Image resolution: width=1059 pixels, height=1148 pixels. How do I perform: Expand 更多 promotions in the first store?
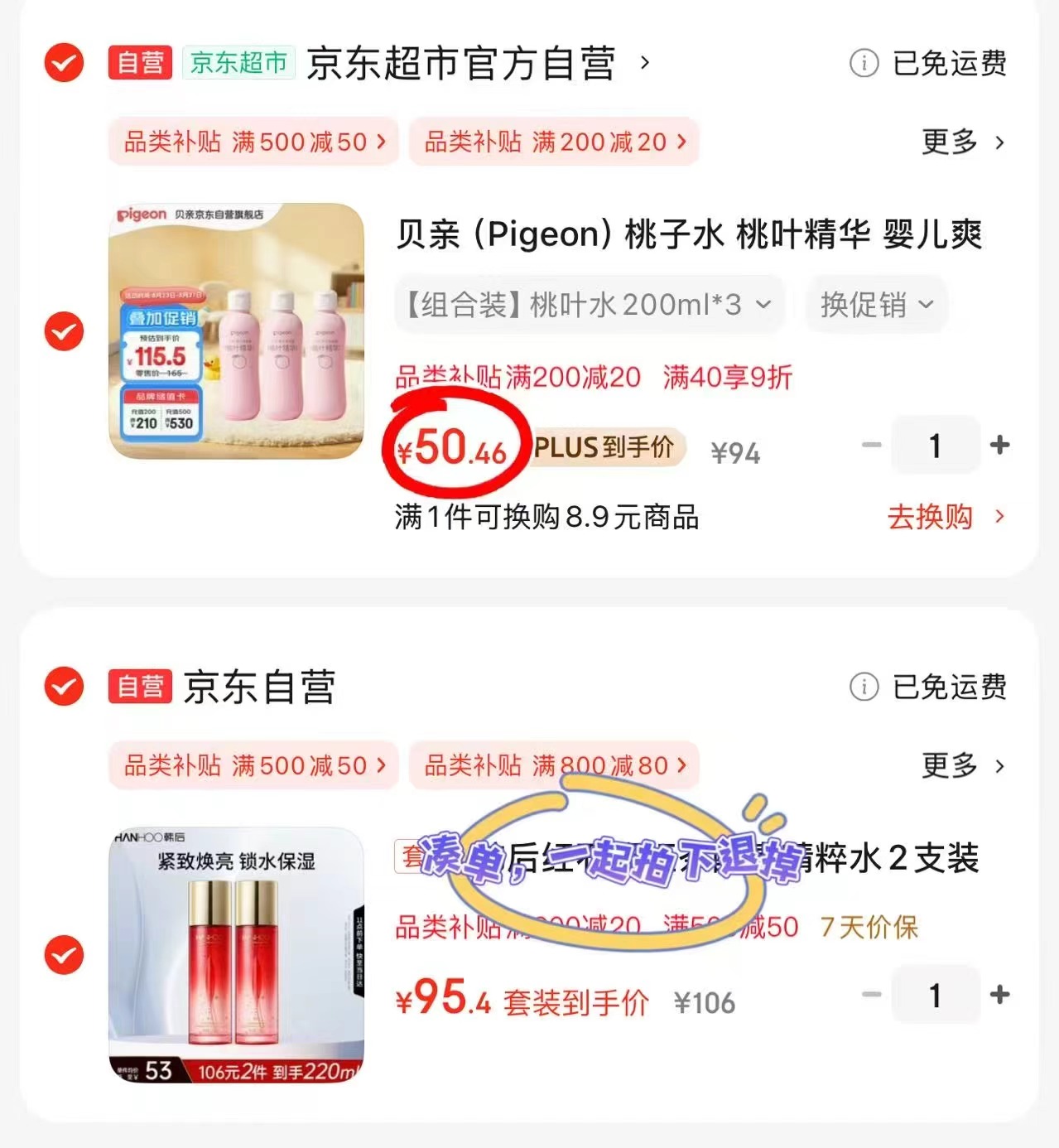click(x=962, y=142)
